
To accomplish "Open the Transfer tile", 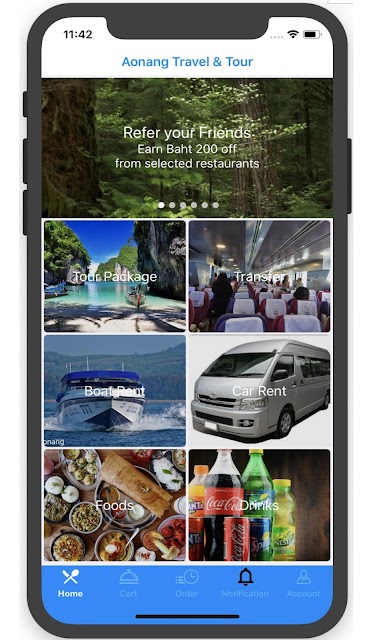I will 259,276.
